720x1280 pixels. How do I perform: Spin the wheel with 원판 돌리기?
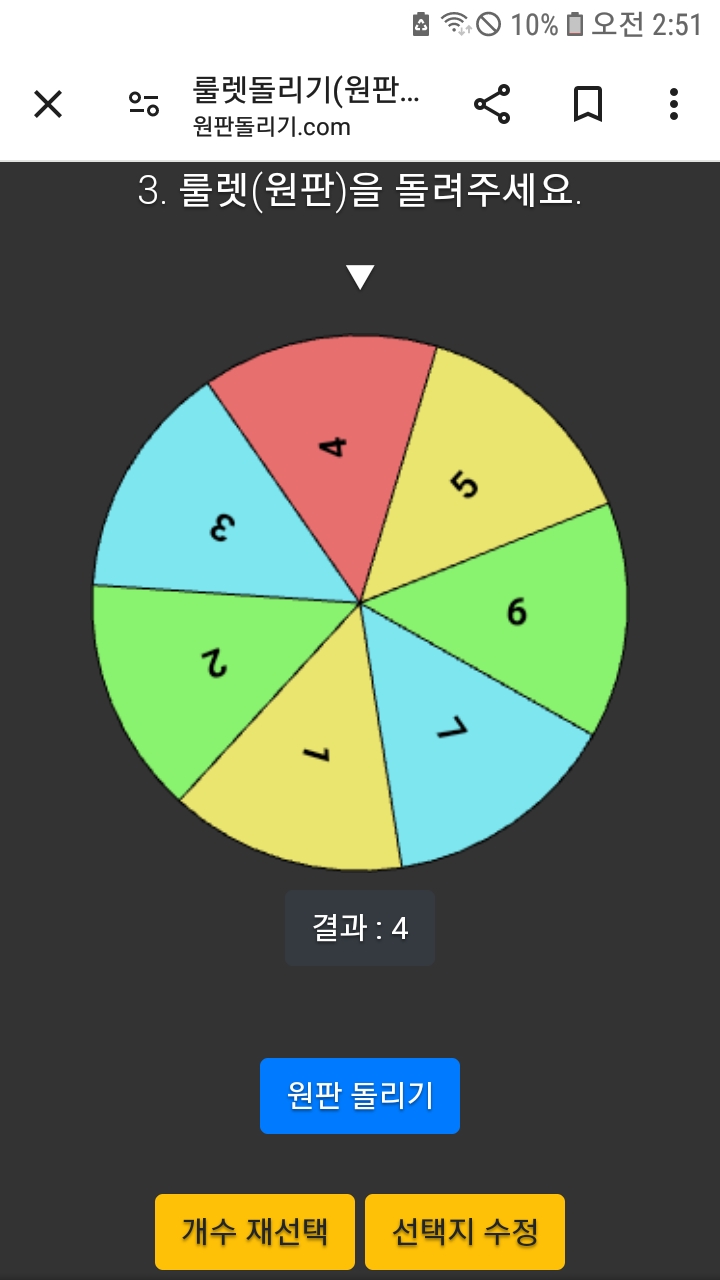pos(360,1096)
